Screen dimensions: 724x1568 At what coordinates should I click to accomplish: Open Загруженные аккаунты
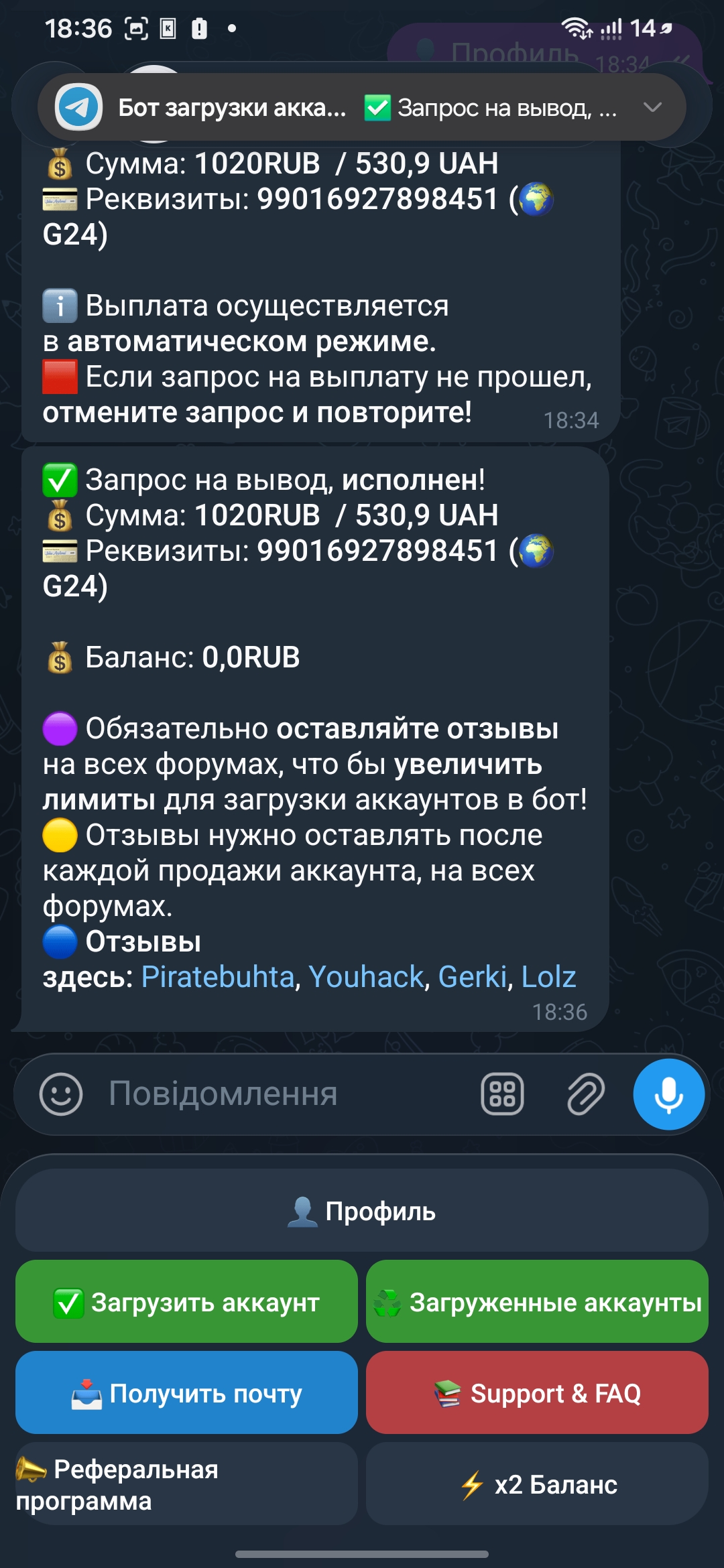537,1302
